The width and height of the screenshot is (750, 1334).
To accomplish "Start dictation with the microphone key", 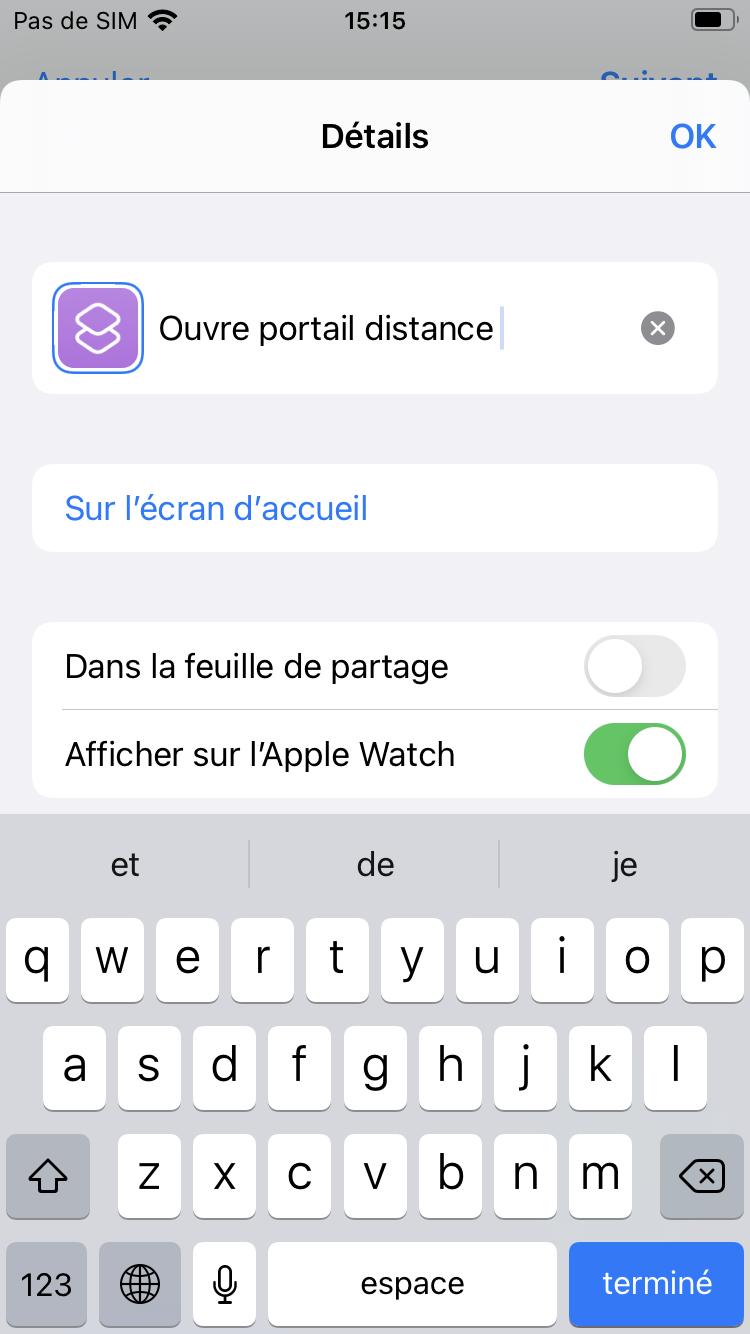I will pos(225,1284).
